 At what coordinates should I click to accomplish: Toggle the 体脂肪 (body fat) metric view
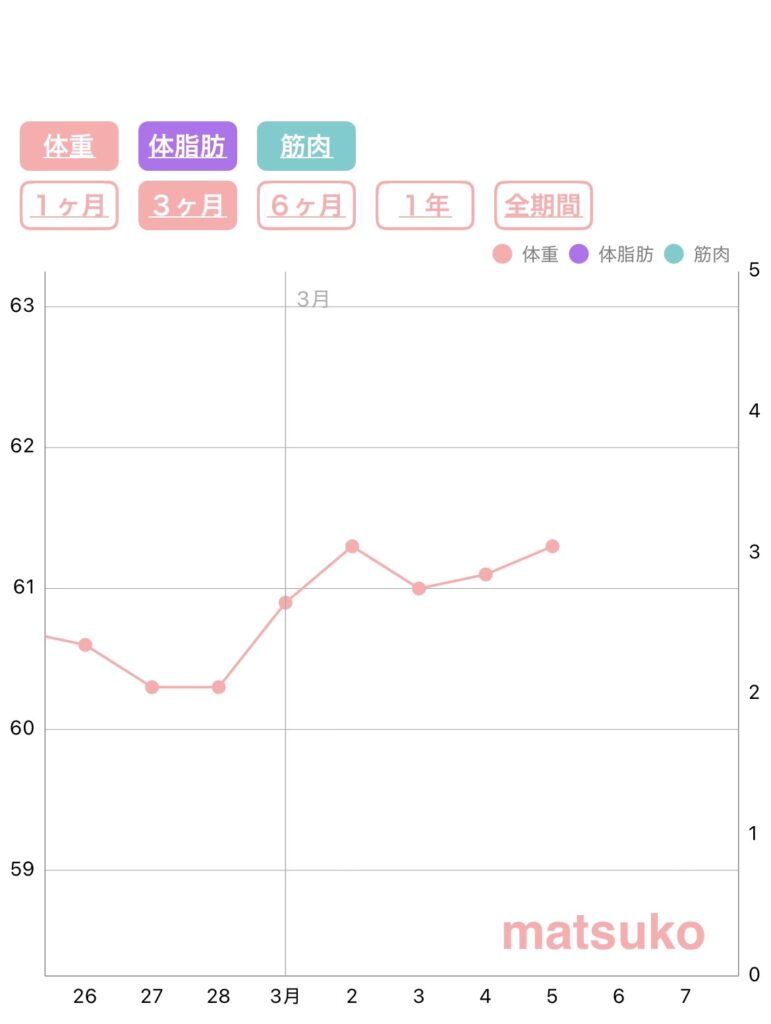coord(188,146)
